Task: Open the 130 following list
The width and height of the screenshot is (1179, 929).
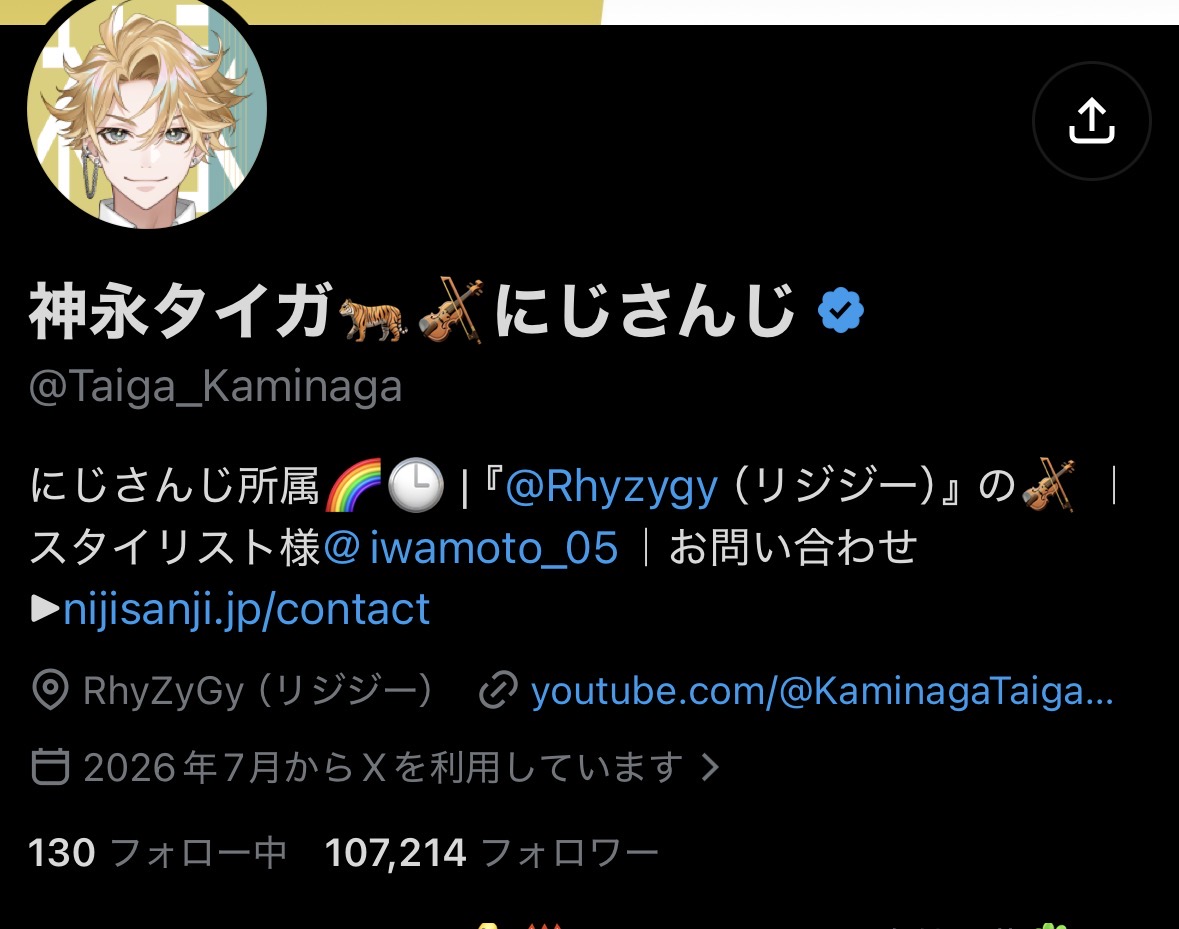Action: pos(157,853)
